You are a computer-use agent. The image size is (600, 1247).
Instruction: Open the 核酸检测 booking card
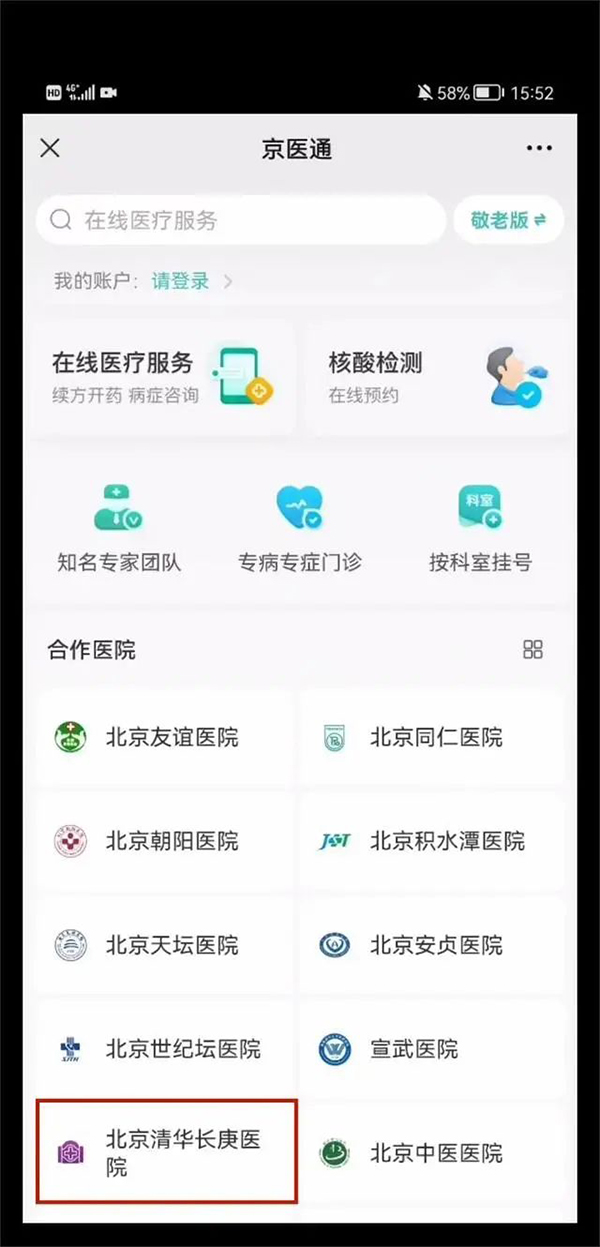point(438,377)
